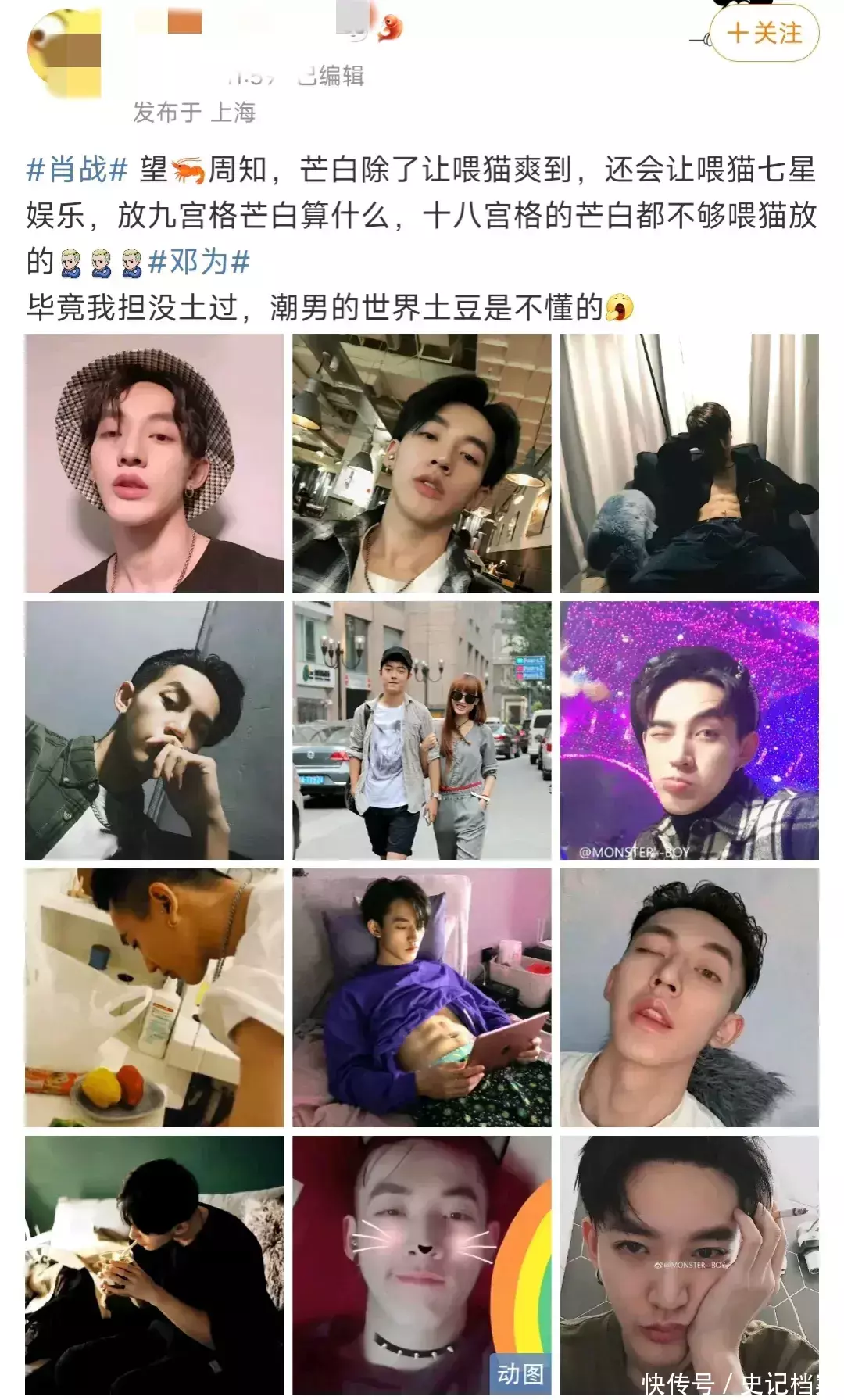Follow this poster with the 关注 button
844x1400 pixels.
tap(764, 34)
